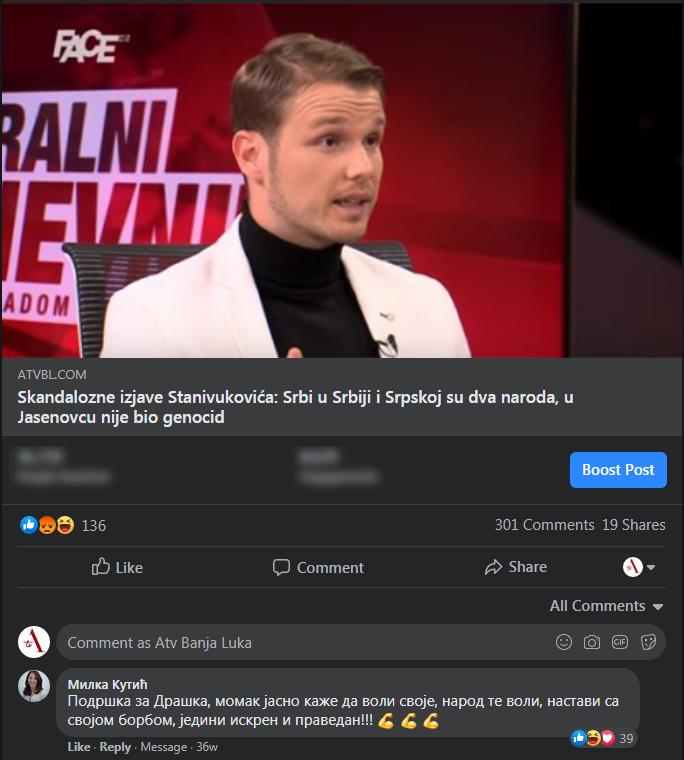Like Милка Кутић's comment
The width and height of the screenshot is (684, 760).
[x=79, y=747]
